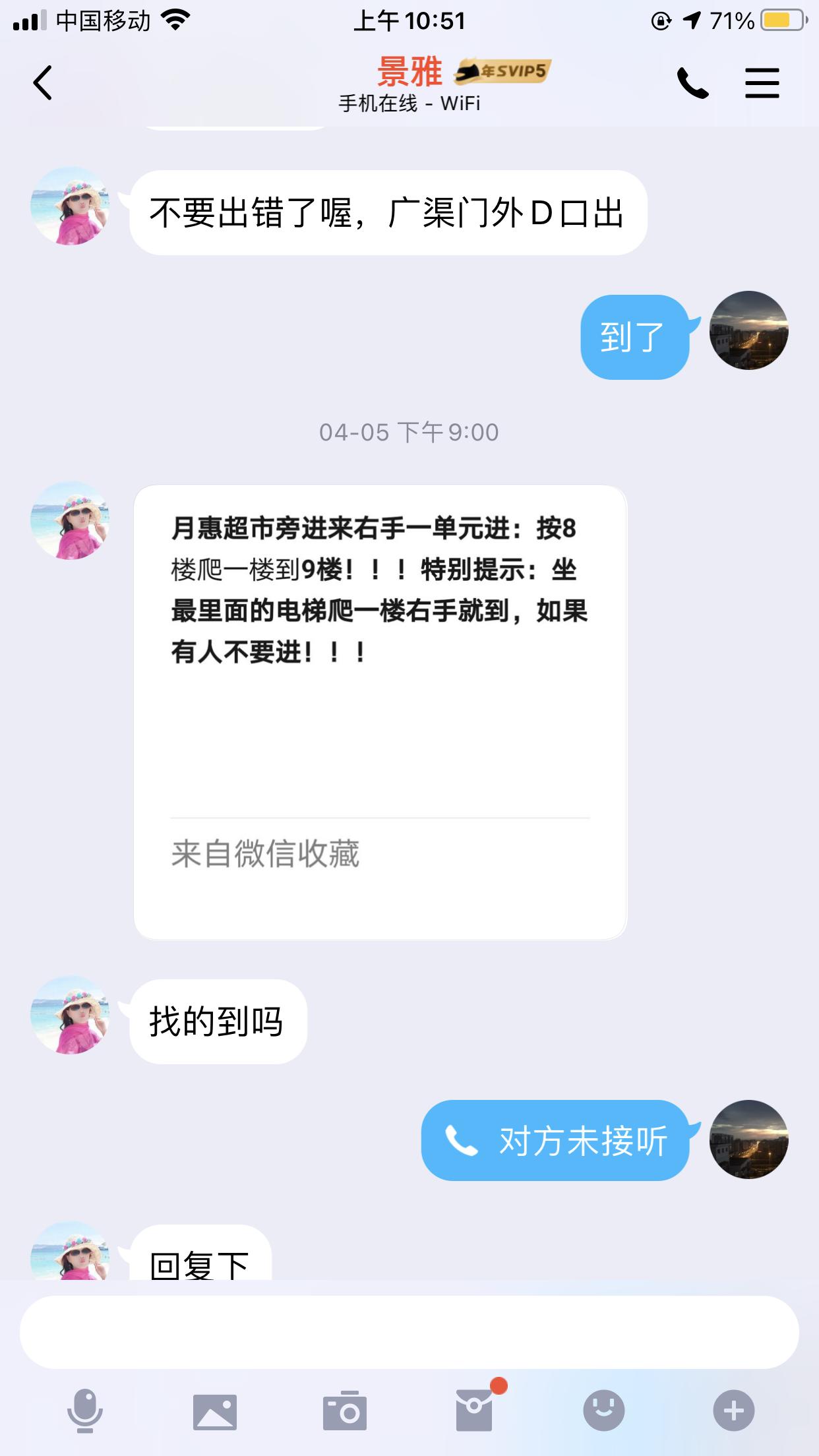The height and width of the screenshot is (1456, 819).
Task: Tap the message input field
Action: (409, 1327)
